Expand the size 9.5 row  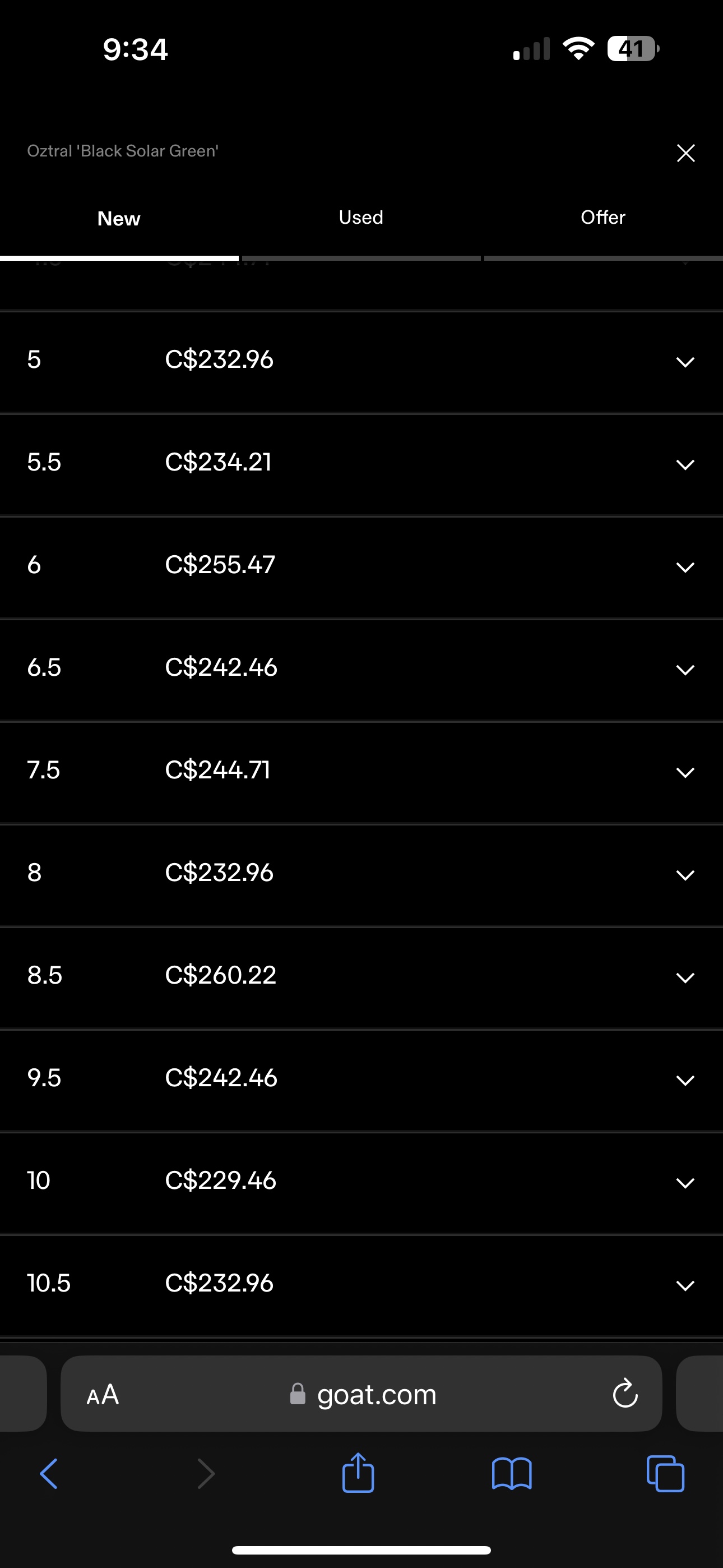tap(685, 1081)
